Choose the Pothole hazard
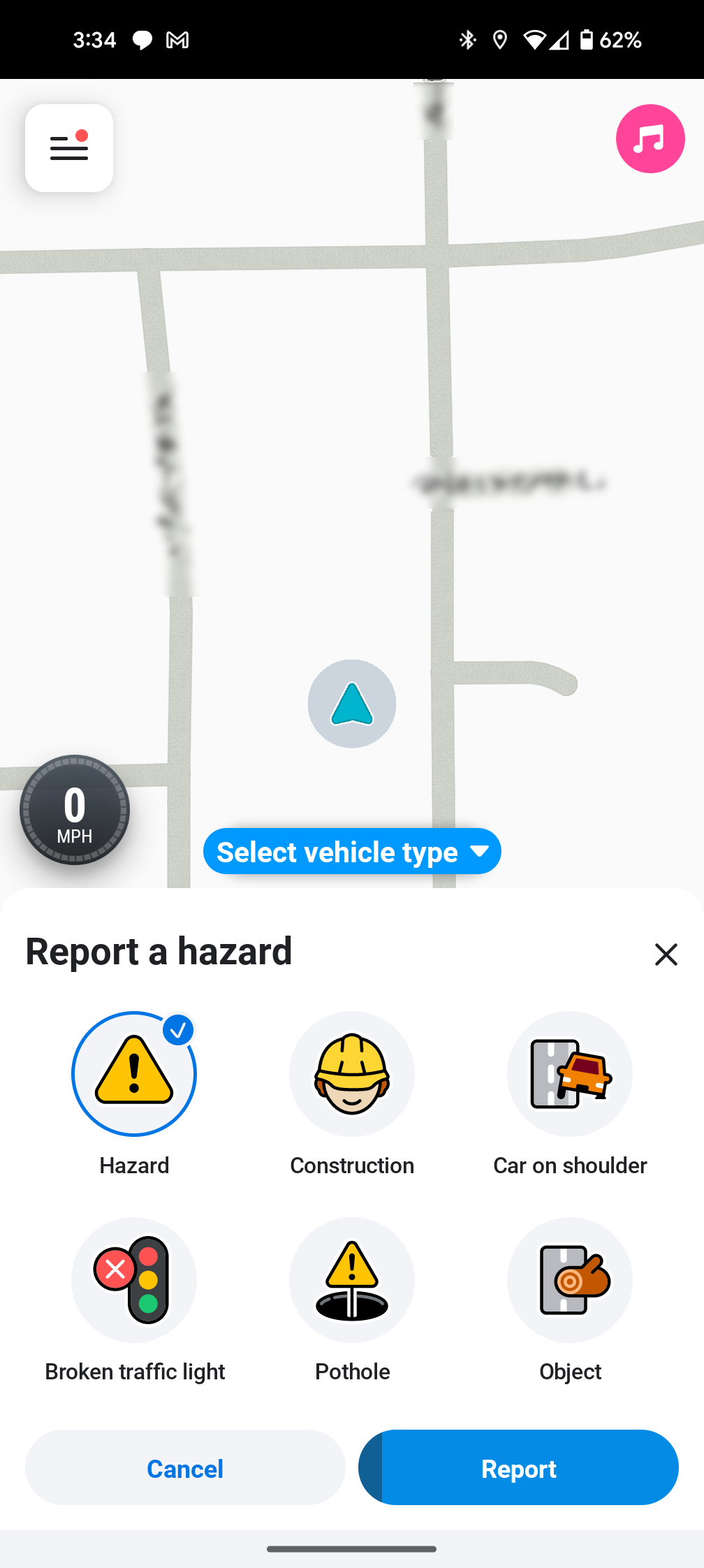The width and height of the screenshot is (704, 1568). point(352,1280)
